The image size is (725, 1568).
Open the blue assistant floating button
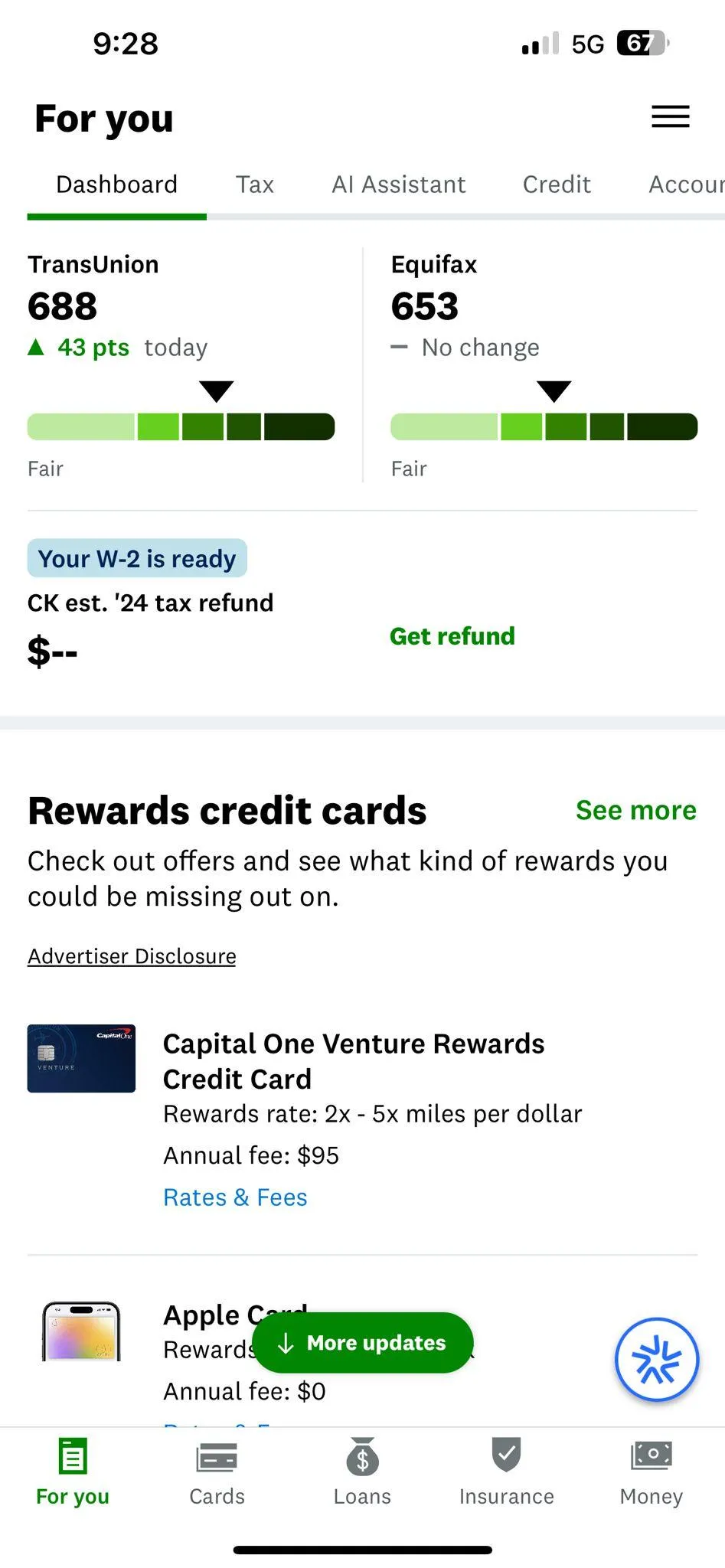click(656, 1359)
